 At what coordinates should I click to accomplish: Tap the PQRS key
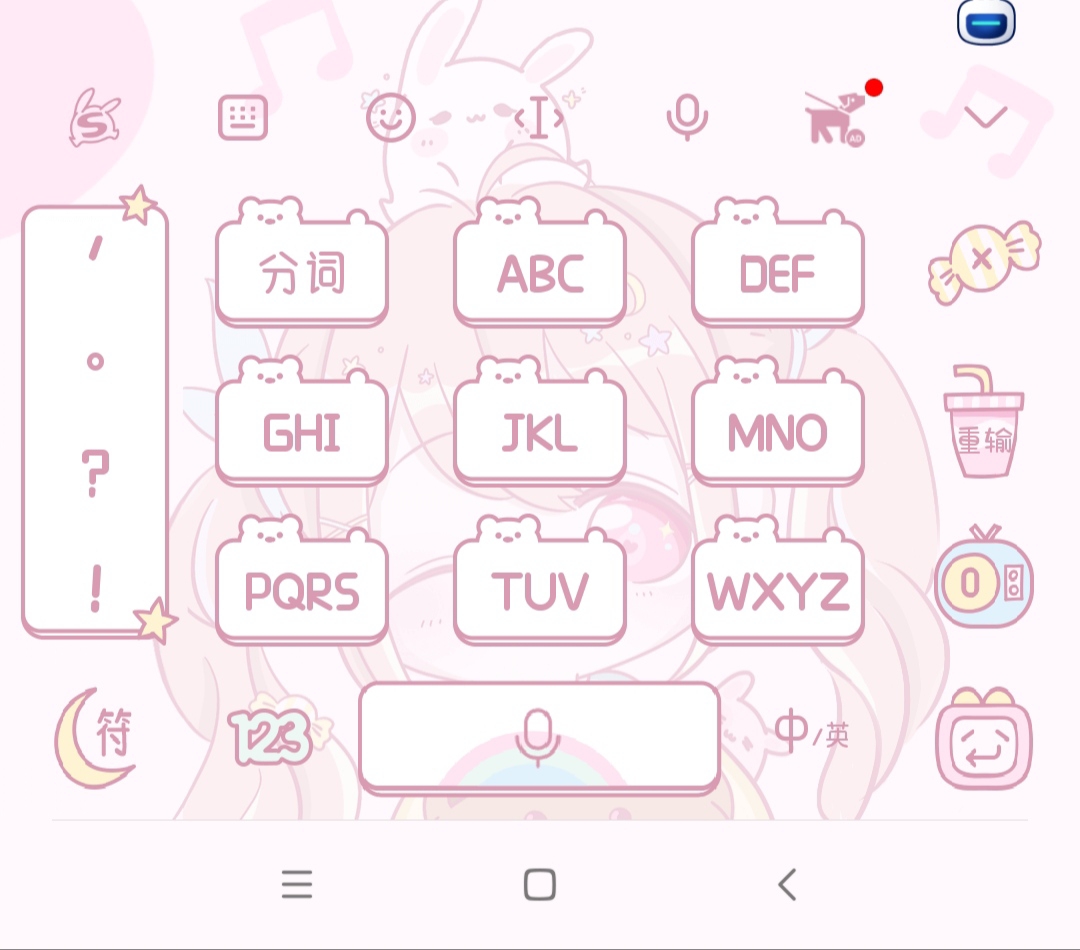[x=302, y=592]
